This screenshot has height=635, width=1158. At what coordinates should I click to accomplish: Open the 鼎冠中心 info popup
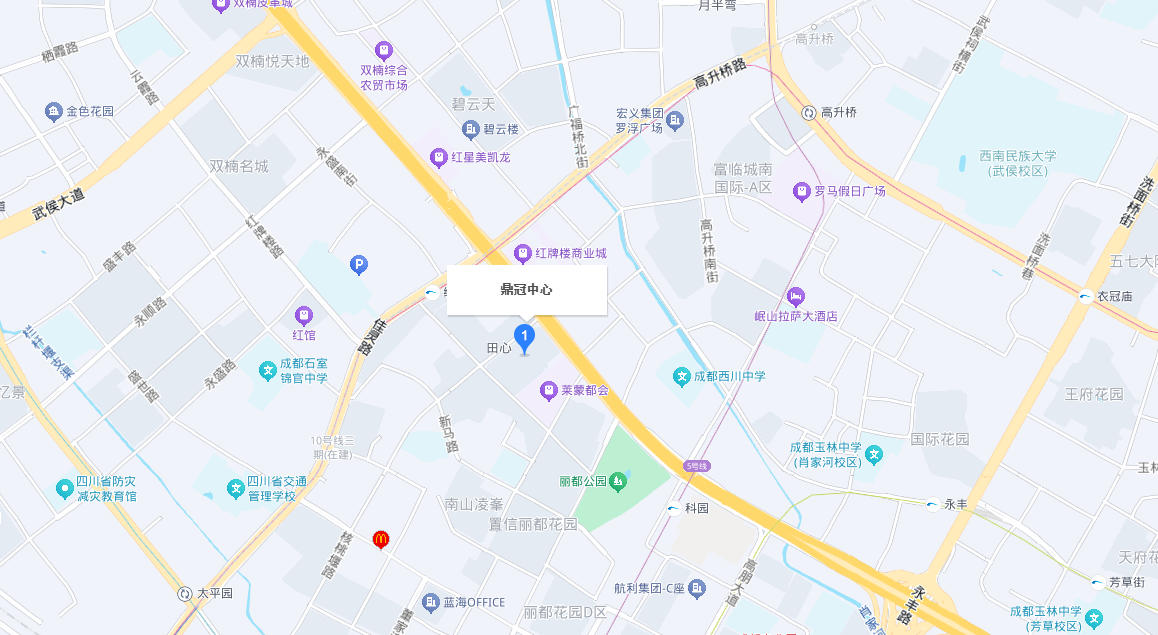click(x=527, y=290)
